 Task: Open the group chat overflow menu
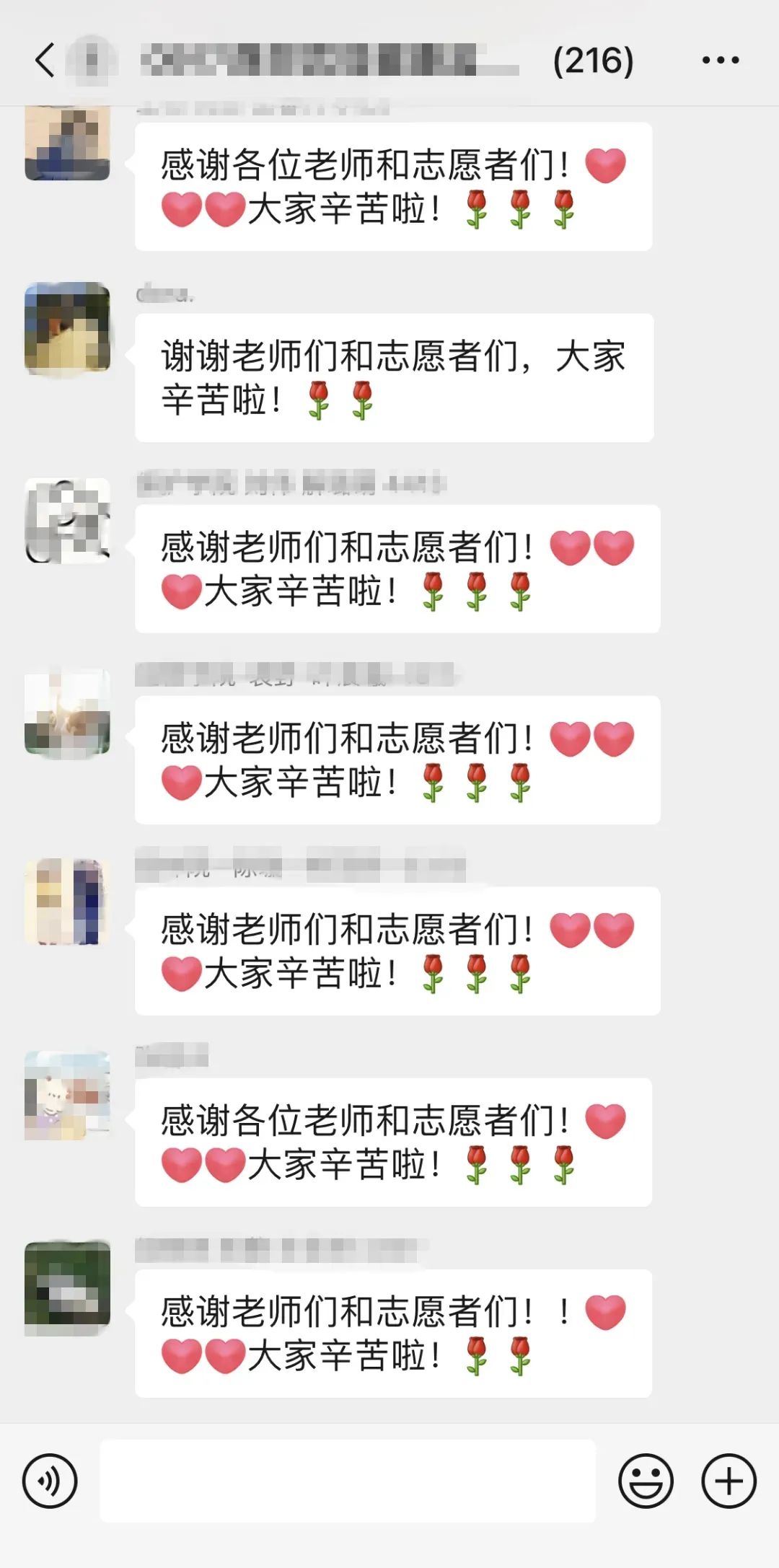[720, 61]
